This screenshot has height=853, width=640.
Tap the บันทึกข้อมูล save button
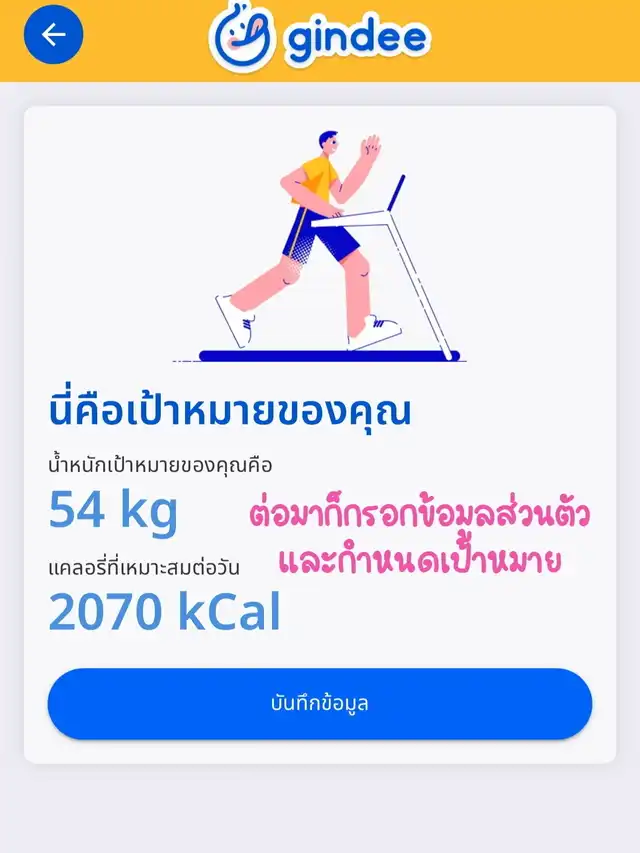[320, 703]
